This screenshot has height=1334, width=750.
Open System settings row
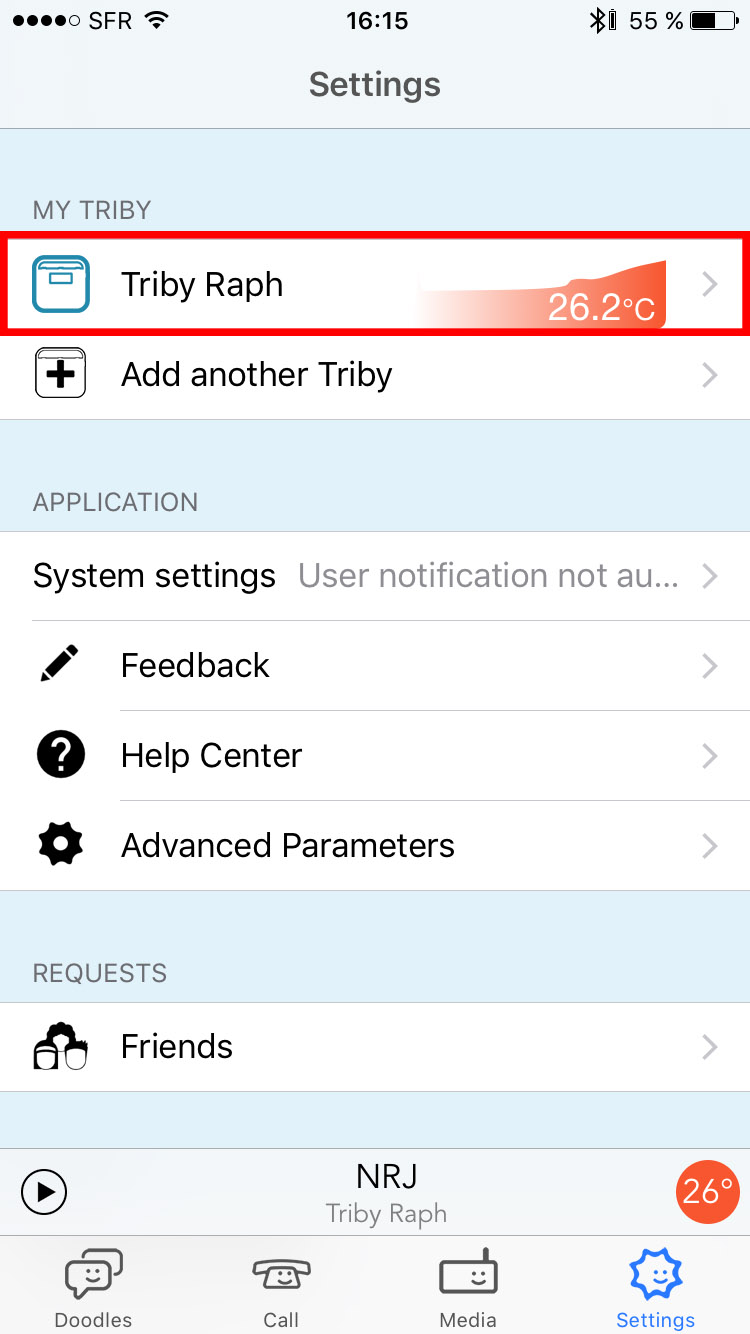[x=374, y=576]
